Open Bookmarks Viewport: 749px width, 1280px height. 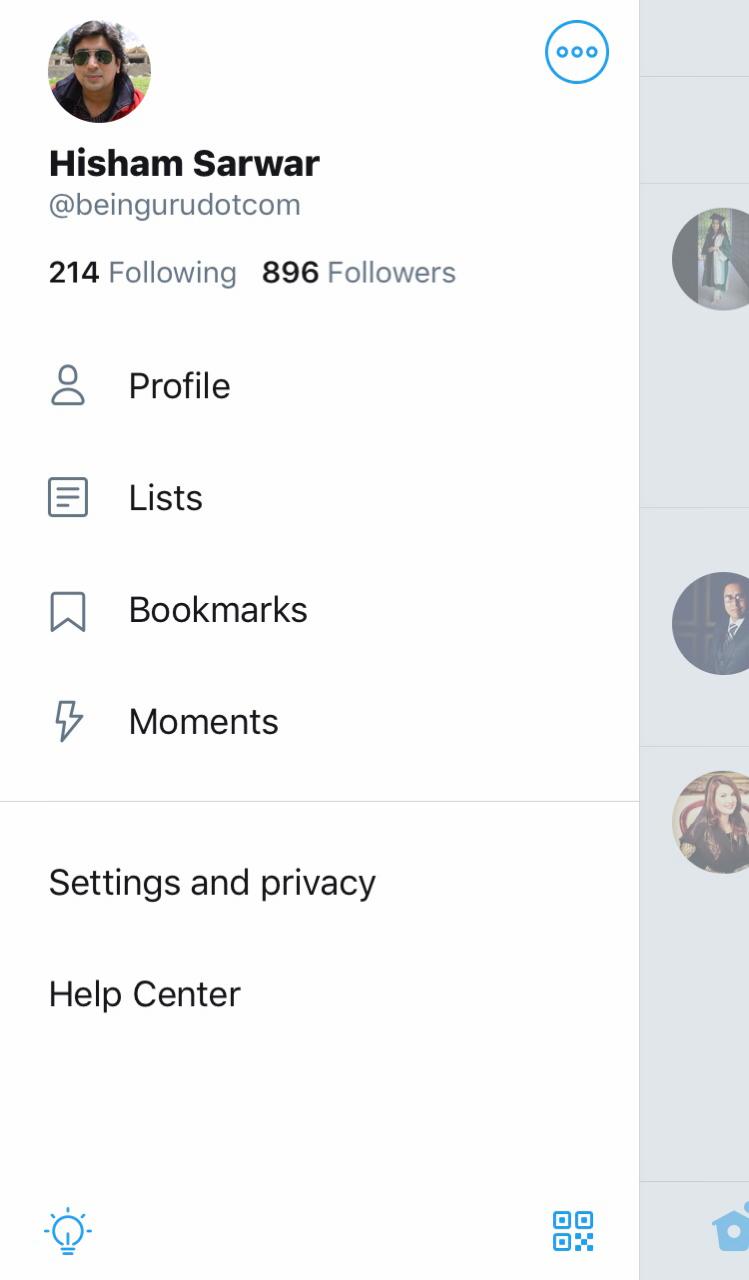pos(217,610)
